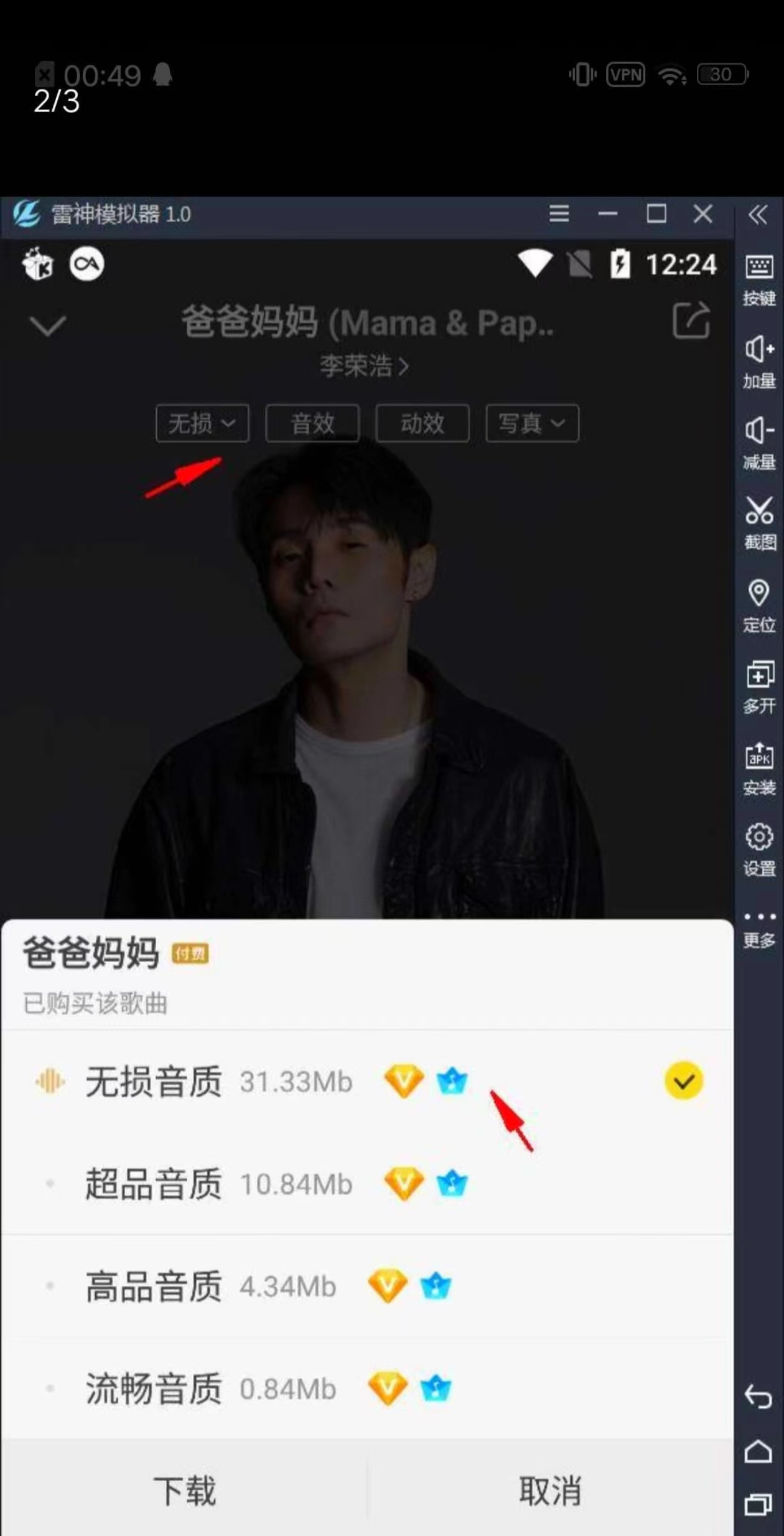Pick 高品音质 4.34Mb quality
This screenshot has height=1536, width=784.
click(x=367, y=1286)
